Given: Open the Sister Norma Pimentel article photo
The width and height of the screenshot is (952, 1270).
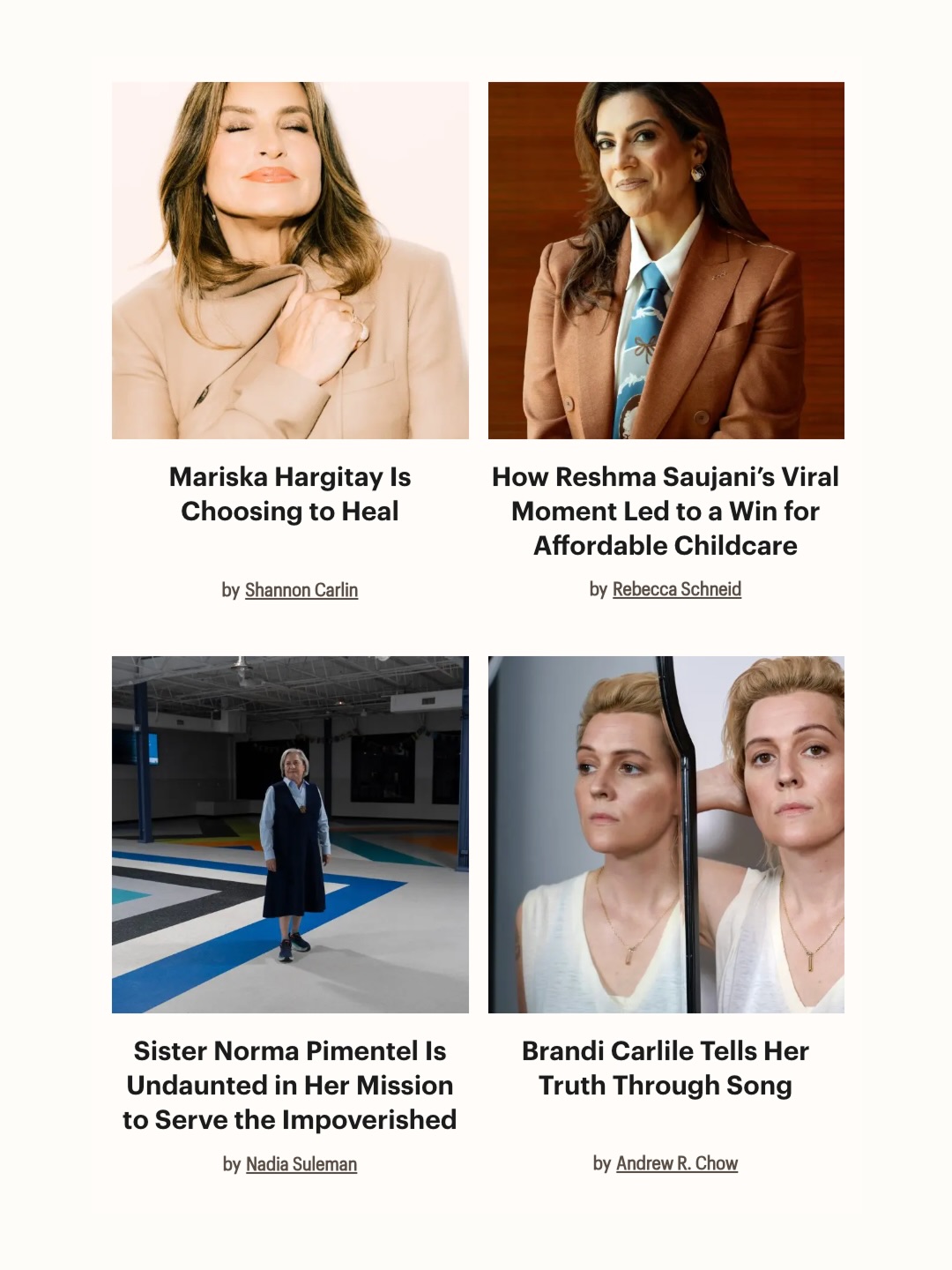Looking at the screenshot, I should point(290,834).
